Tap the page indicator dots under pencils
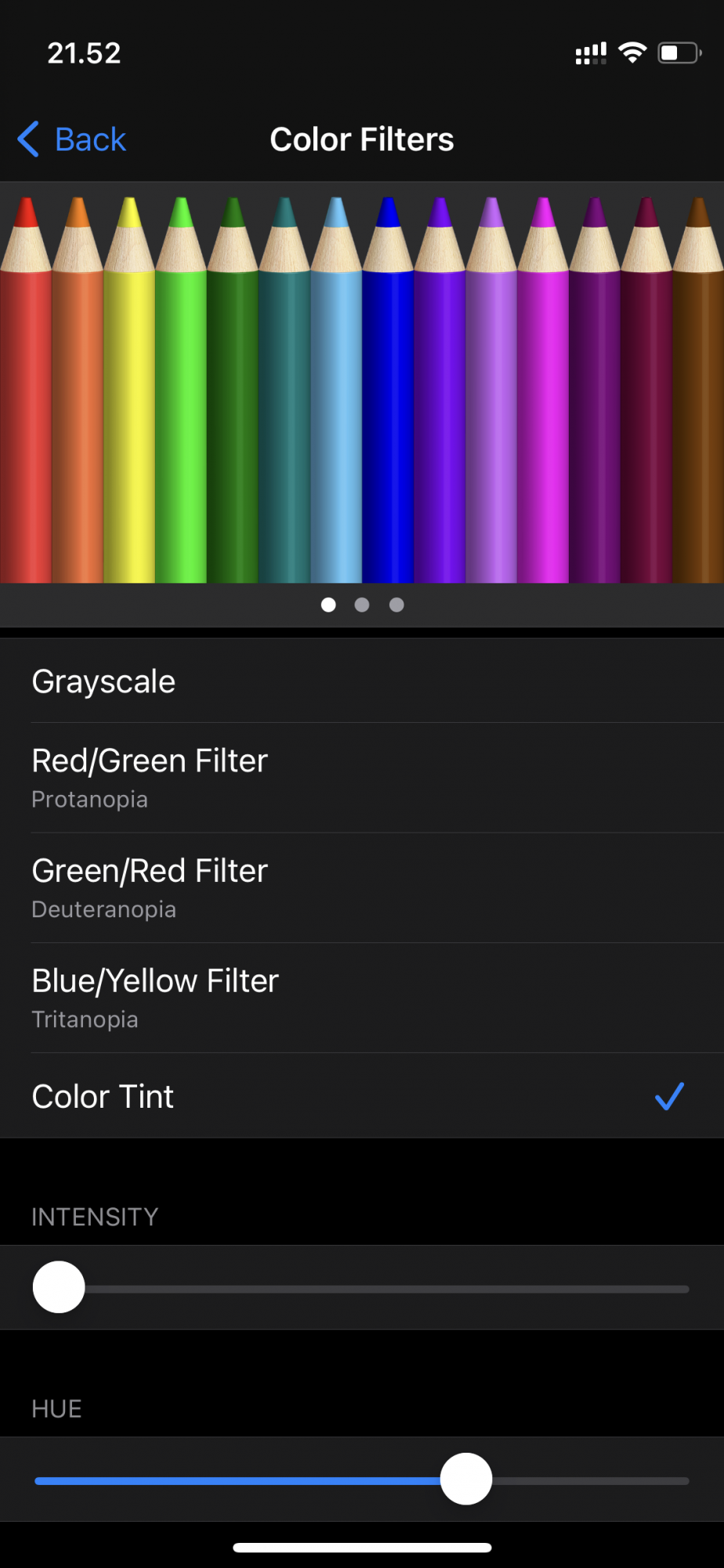Screen dimensions: 724x1568 click(362, 604)
